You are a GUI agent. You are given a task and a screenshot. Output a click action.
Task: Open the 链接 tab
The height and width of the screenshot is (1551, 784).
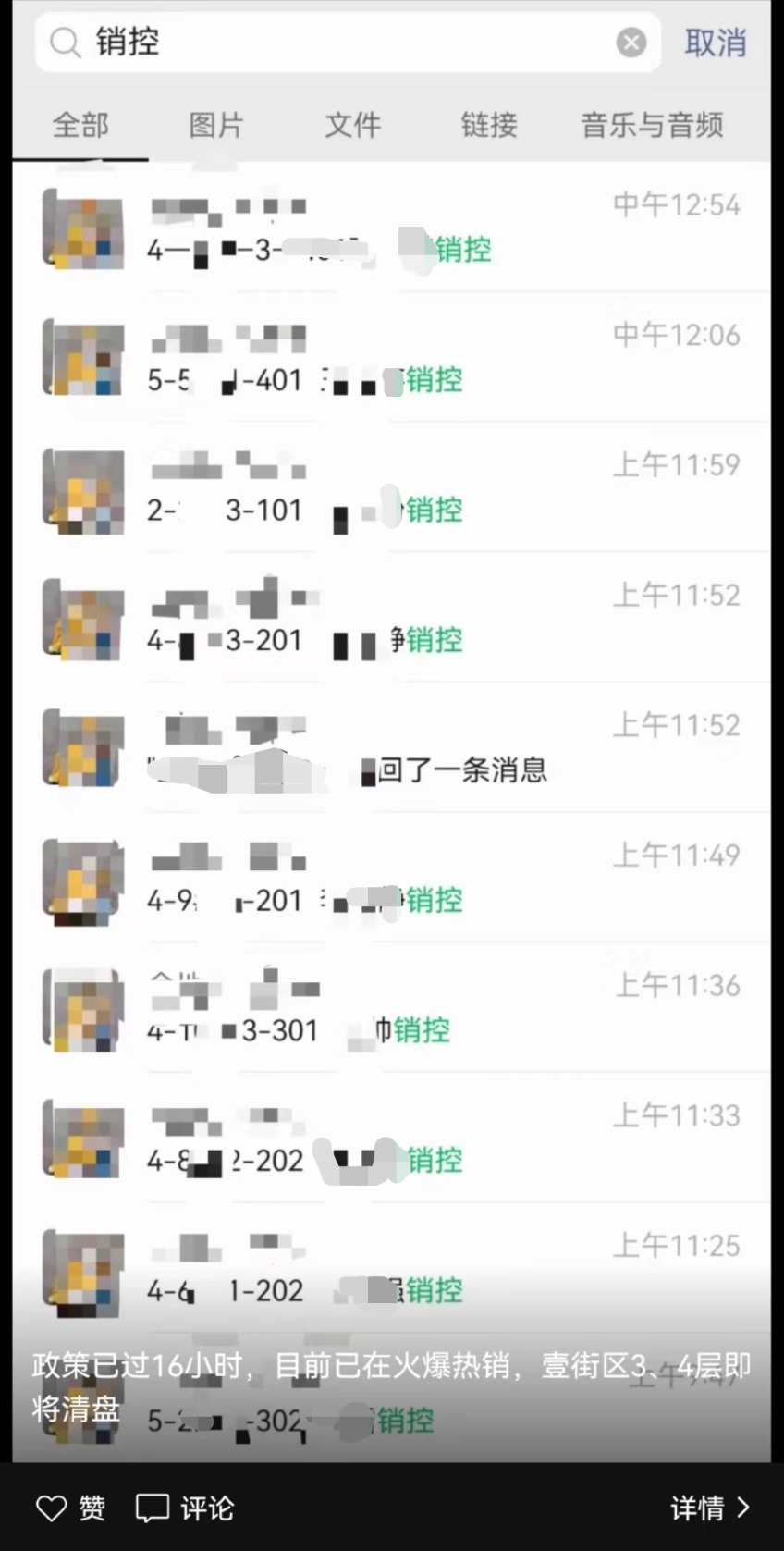488,126
